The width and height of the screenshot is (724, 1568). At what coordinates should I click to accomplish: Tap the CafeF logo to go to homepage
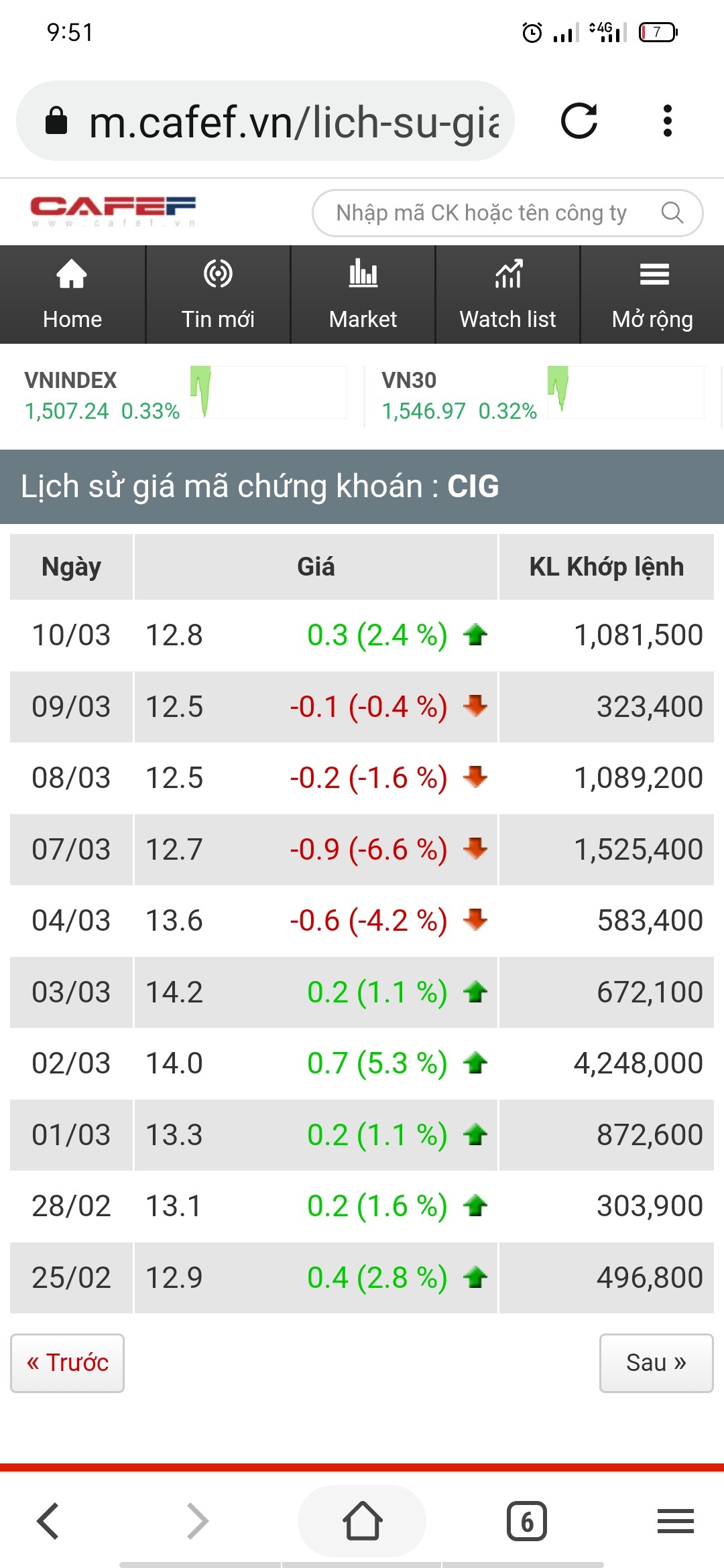(113, 210)
